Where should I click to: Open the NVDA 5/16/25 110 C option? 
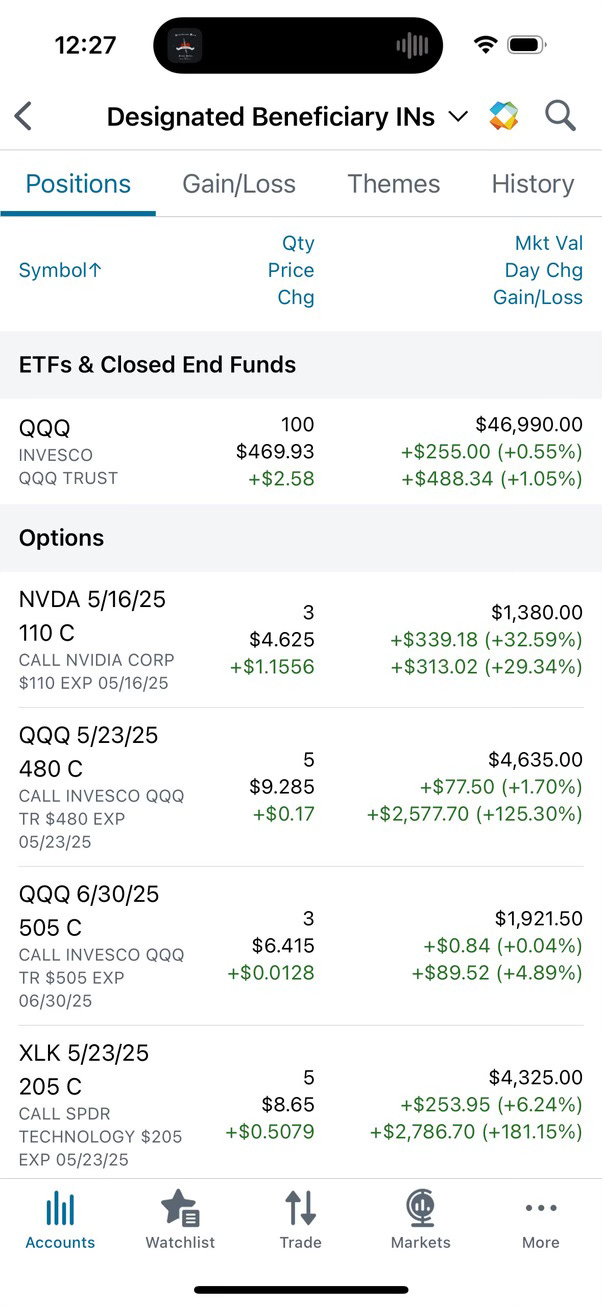pyautogui.click(x=301, y=640)
